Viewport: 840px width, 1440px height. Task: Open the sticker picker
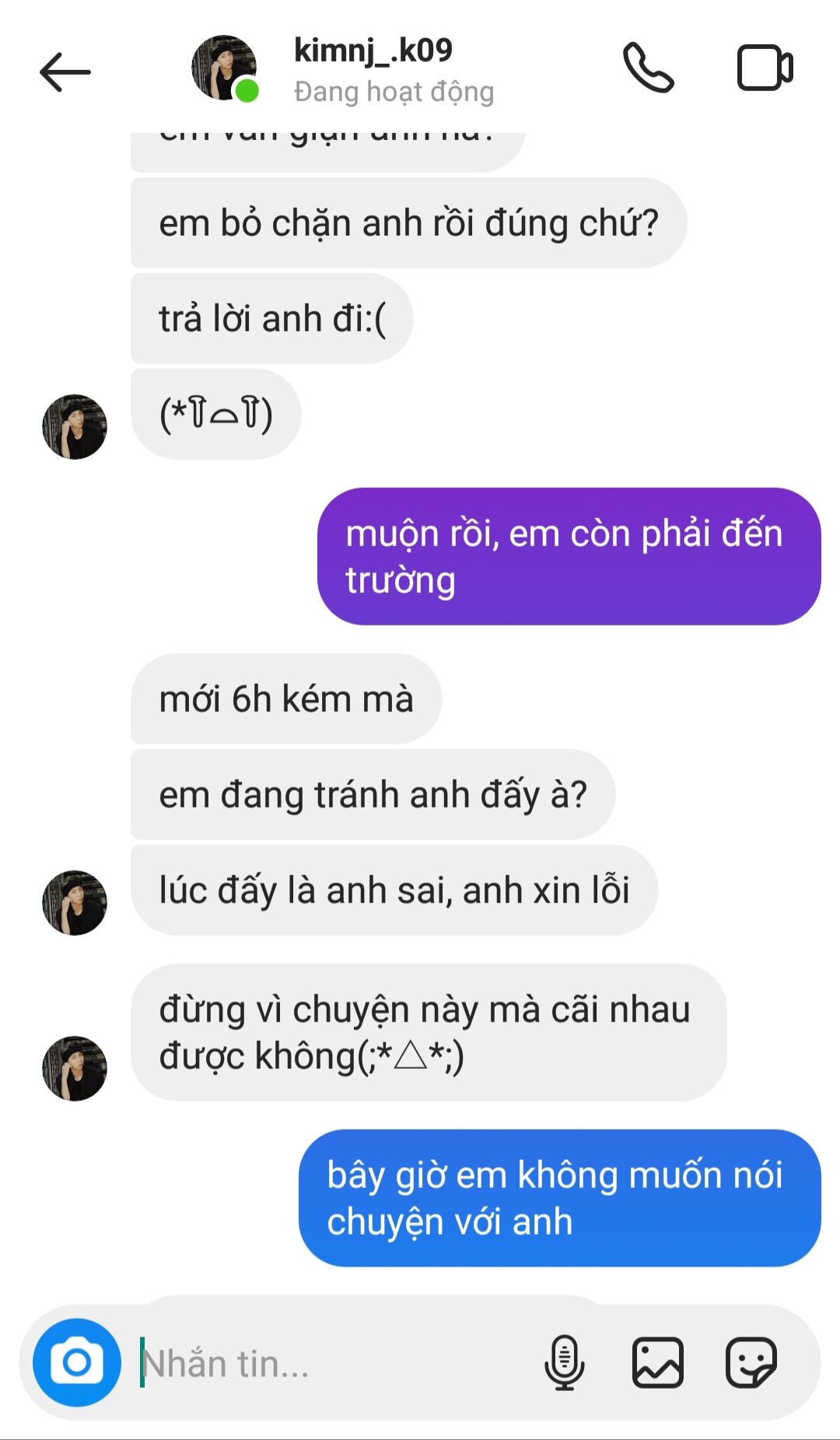(x=751, y=1362)
